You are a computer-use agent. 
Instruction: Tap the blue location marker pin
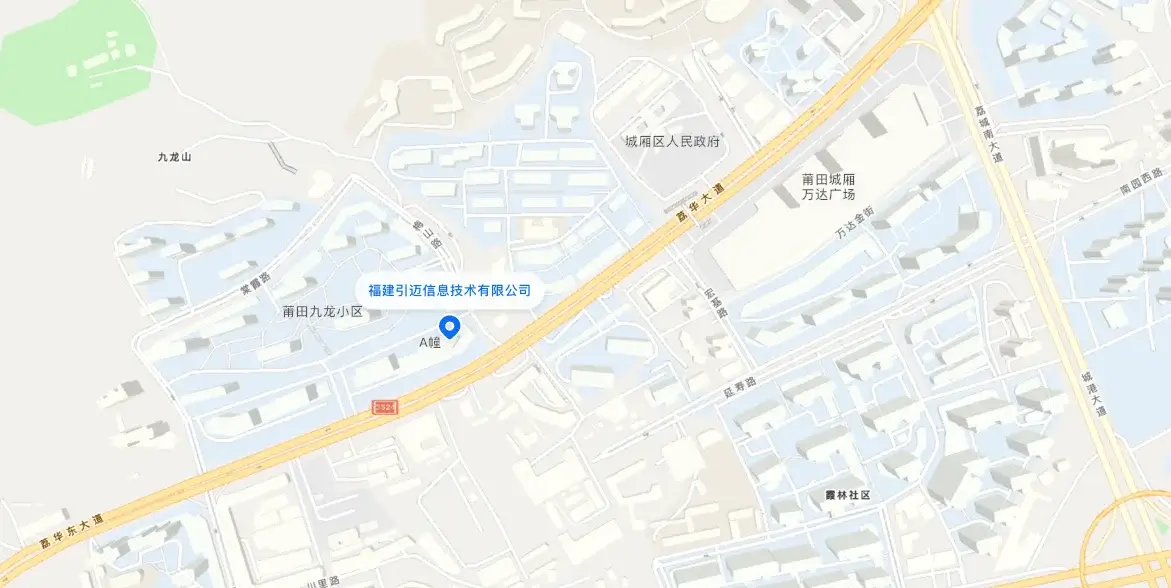coord(450,326)
